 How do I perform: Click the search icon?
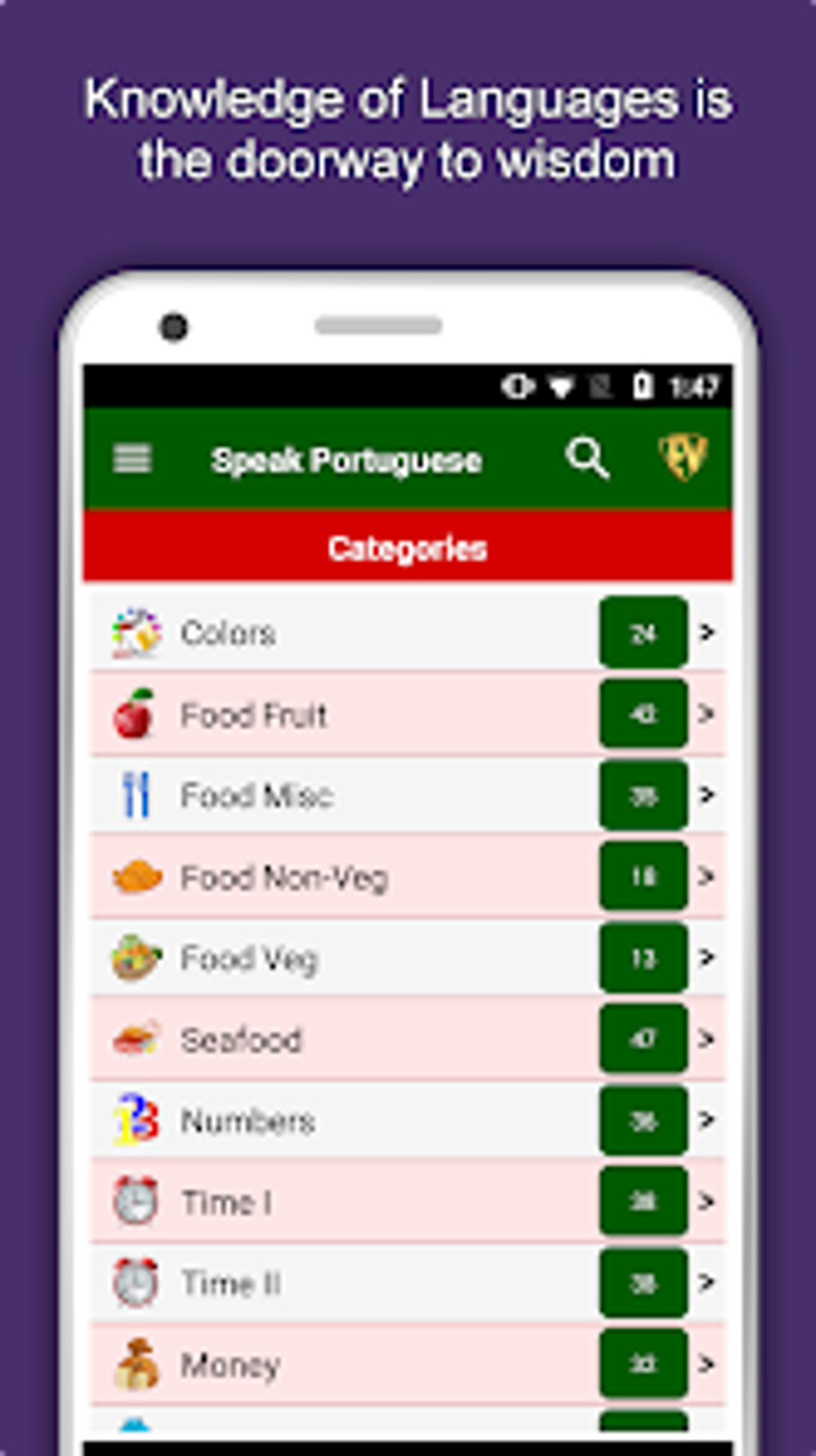pyautogui.click(x=588, y=458)
